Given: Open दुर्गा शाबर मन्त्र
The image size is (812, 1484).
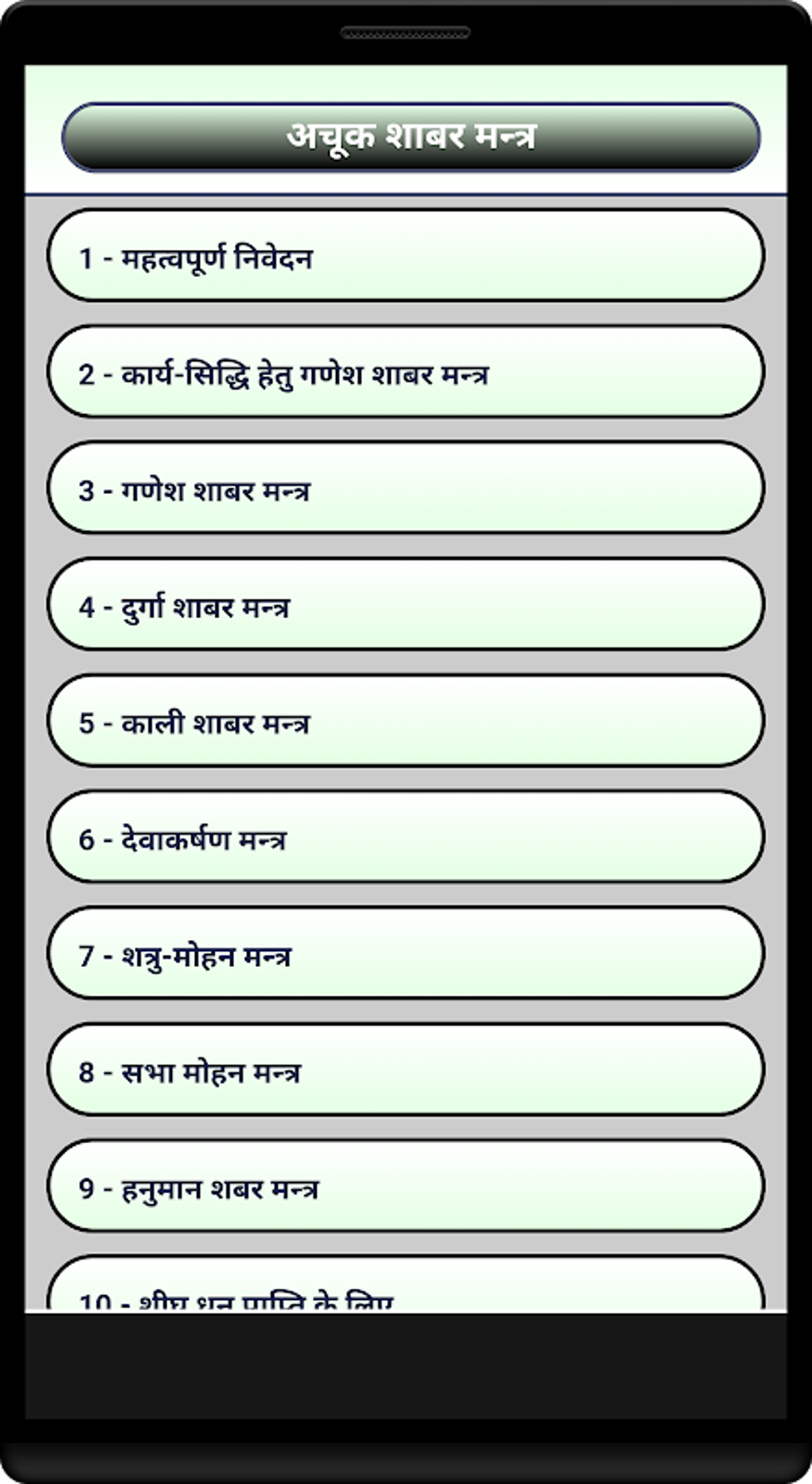Looking at the screenshot, I should click(x=405, y=605).
